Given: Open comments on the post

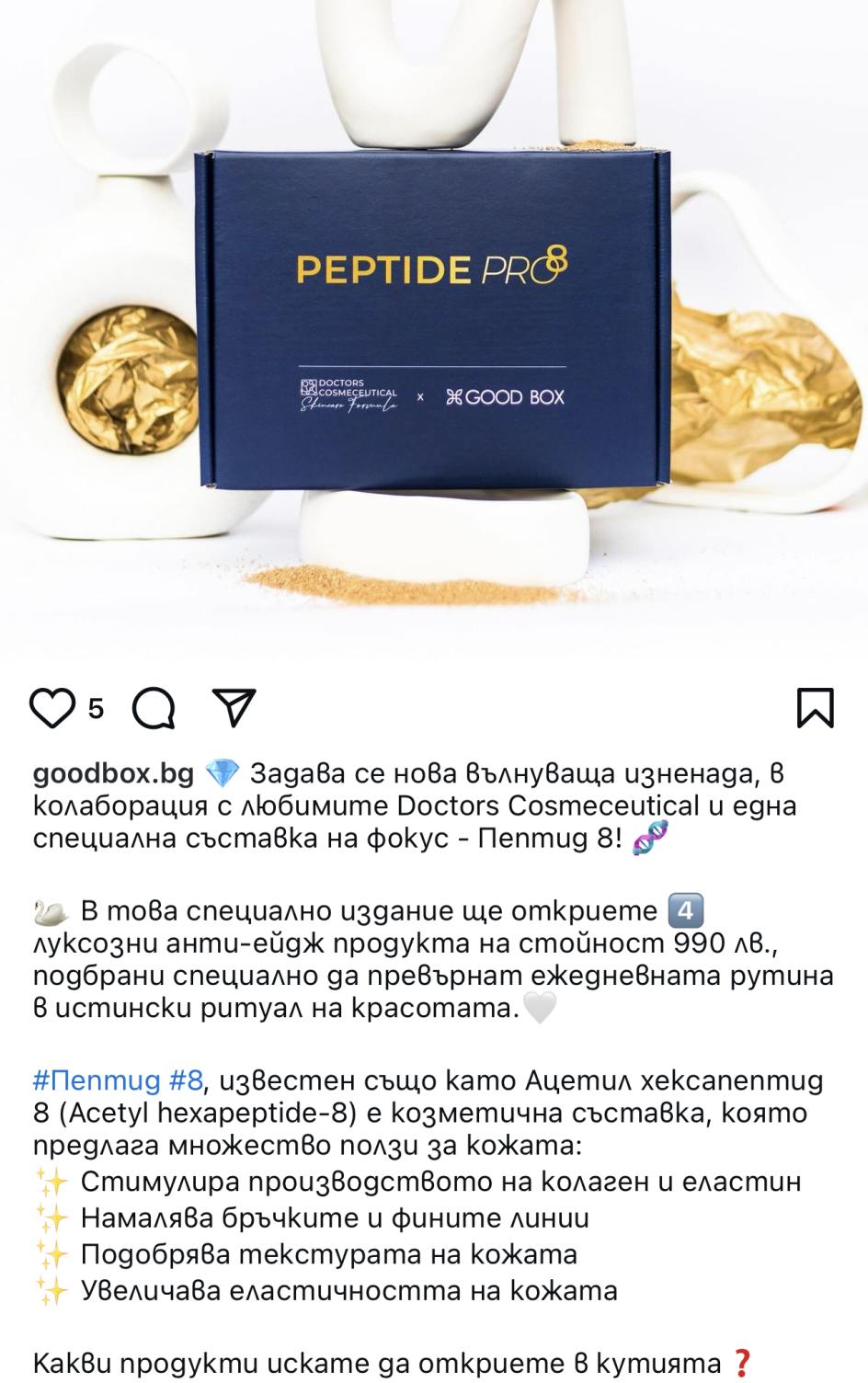Looking at the screenshot, I should click(154, 708).
